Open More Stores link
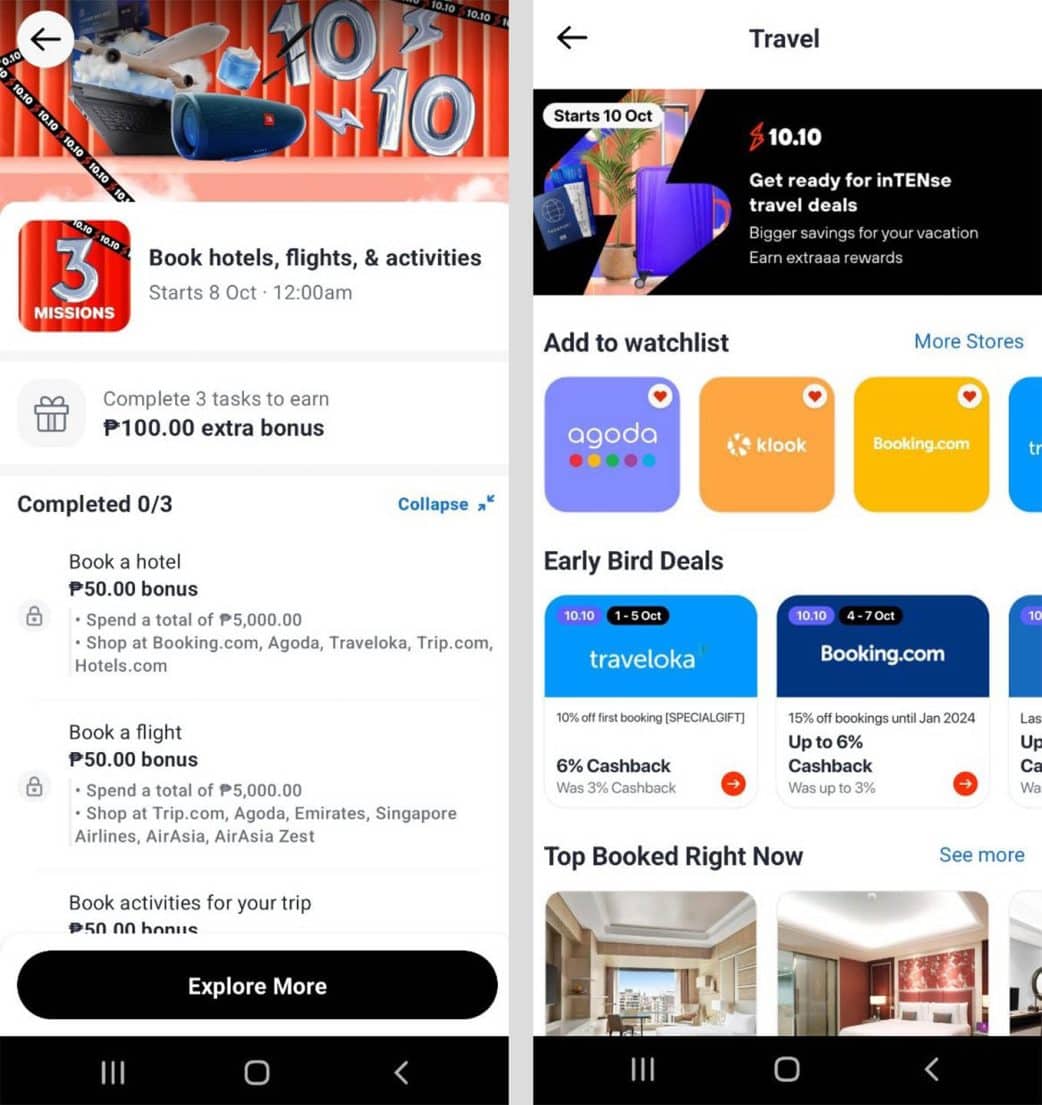The height and width of the screenshot is (1105, 1042). 968,341
